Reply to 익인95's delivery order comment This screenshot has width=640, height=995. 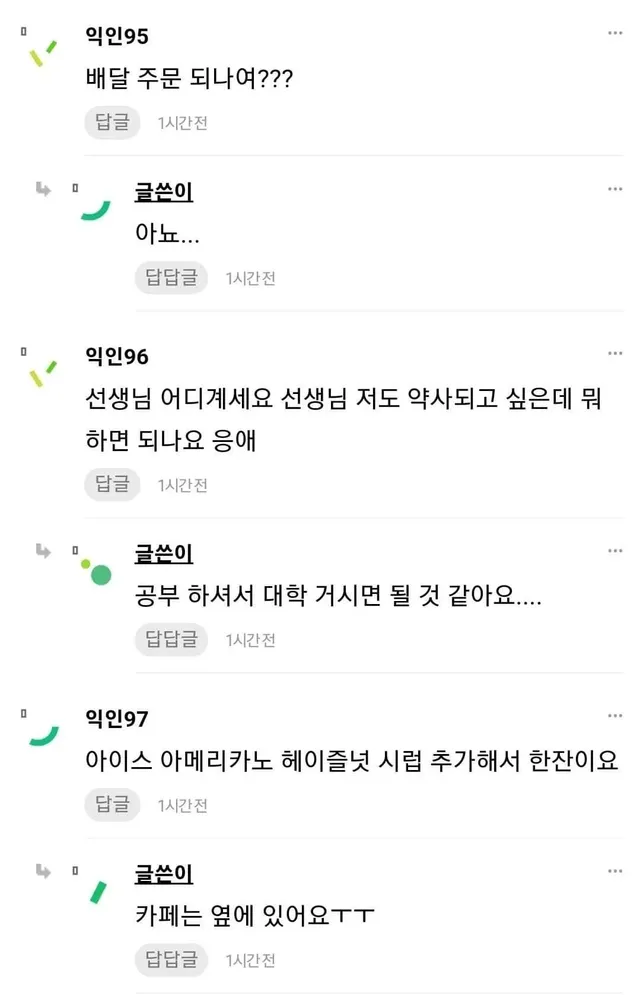(x=113, y=122)
